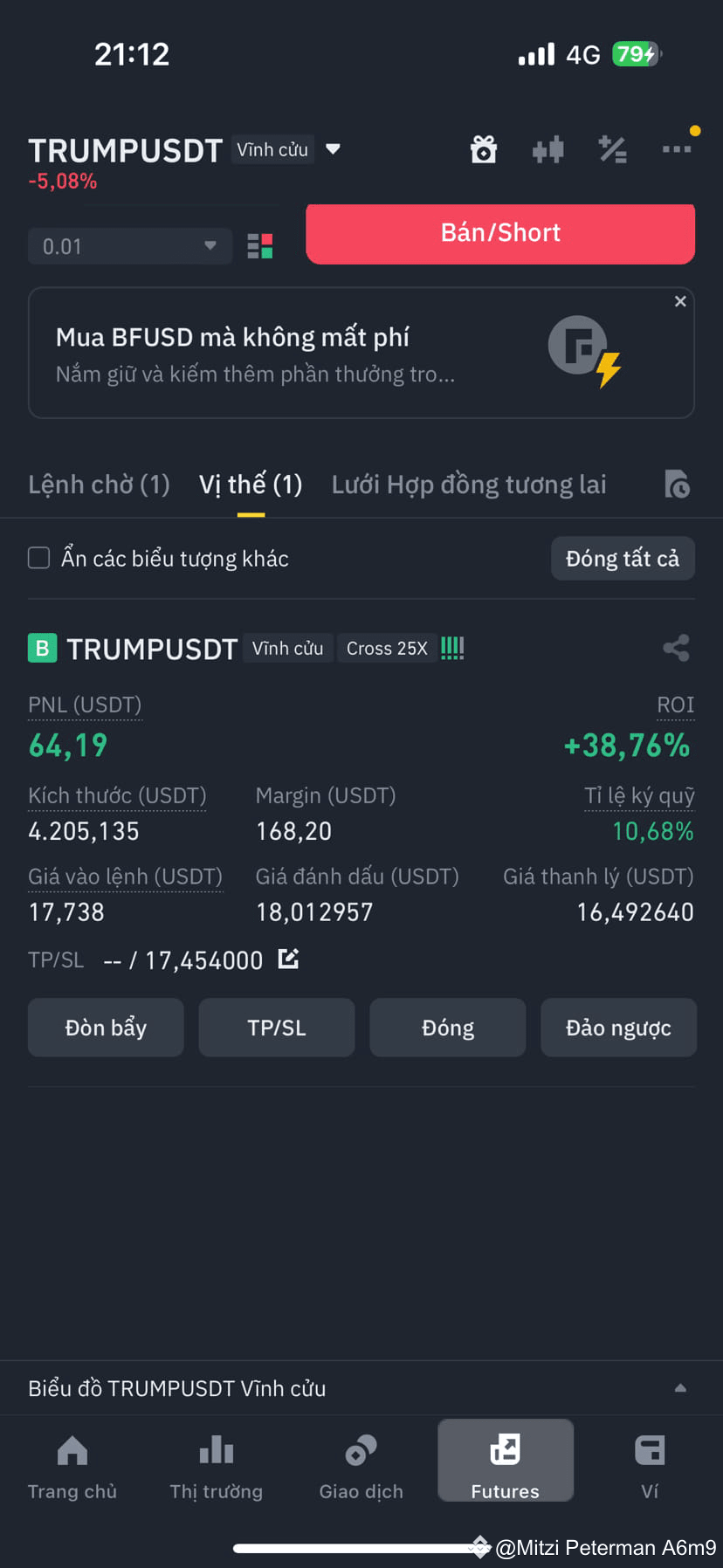Open the order book layout icon
Image resolution: width=723 pixels, height=1568 pixels.
pos(259,246)
